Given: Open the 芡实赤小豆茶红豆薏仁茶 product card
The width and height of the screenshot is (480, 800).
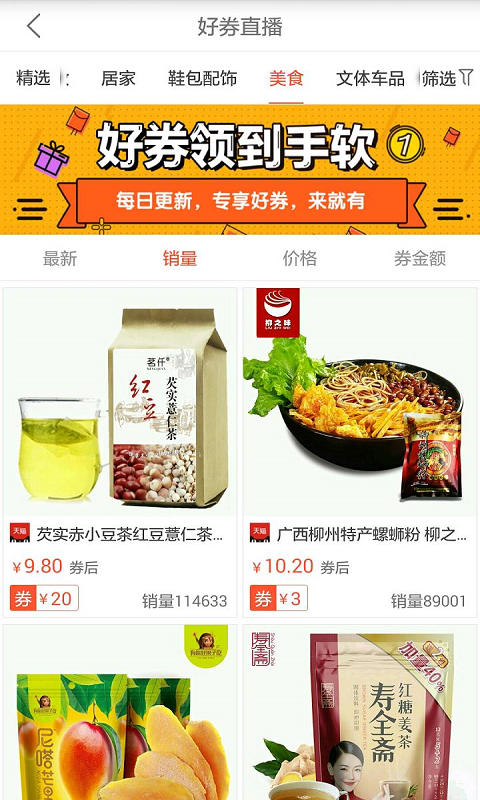Looking at the screenshot, I should pos(120,453).
